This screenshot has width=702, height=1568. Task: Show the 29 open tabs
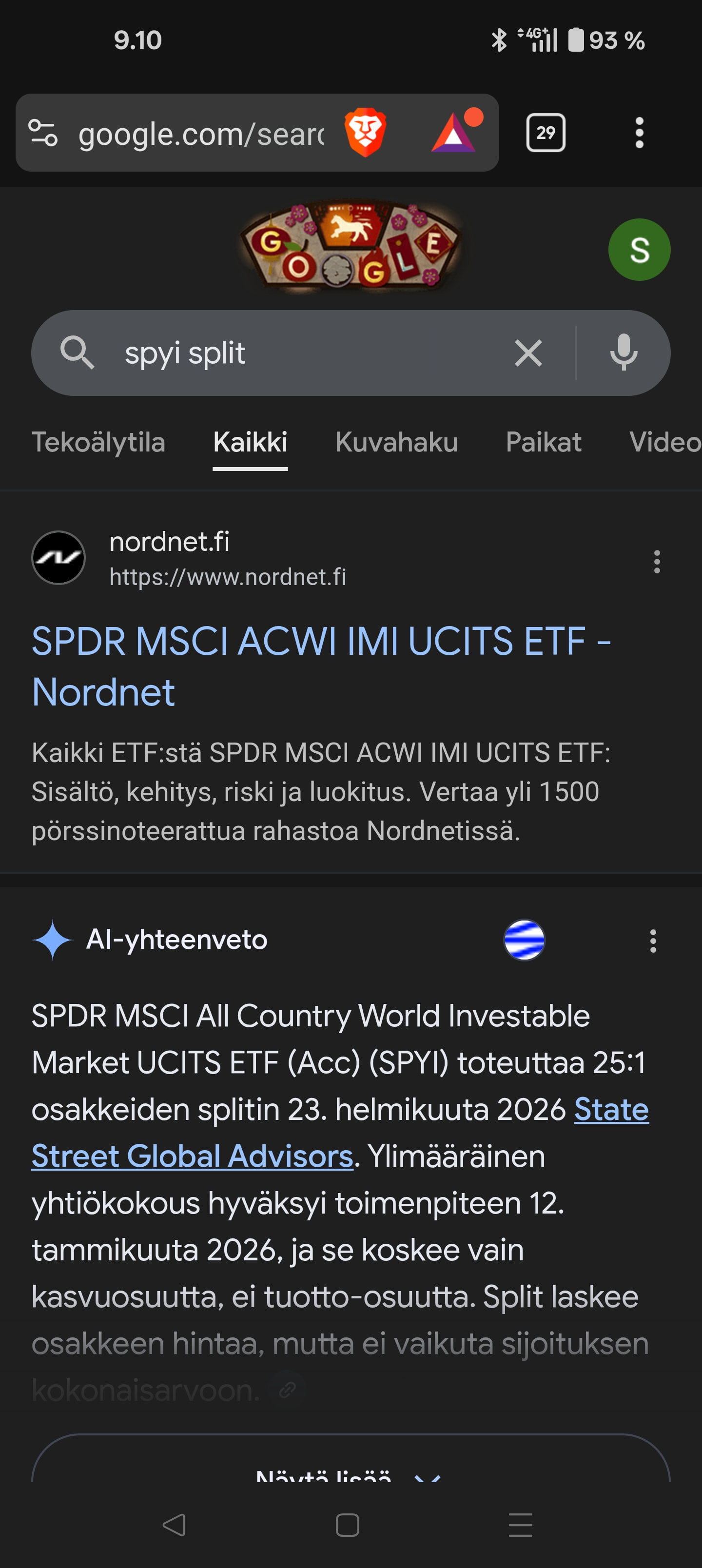546,133
